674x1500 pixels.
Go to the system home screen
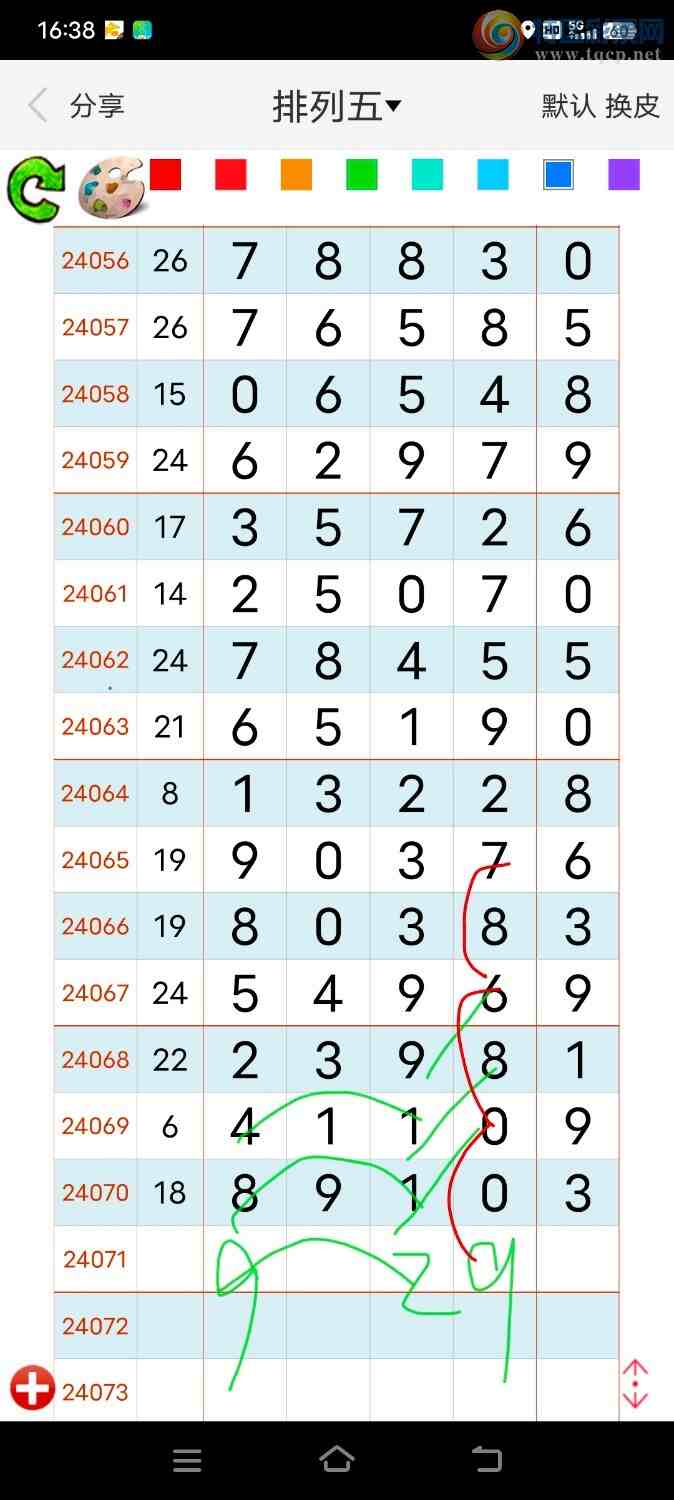(337, 1460)
